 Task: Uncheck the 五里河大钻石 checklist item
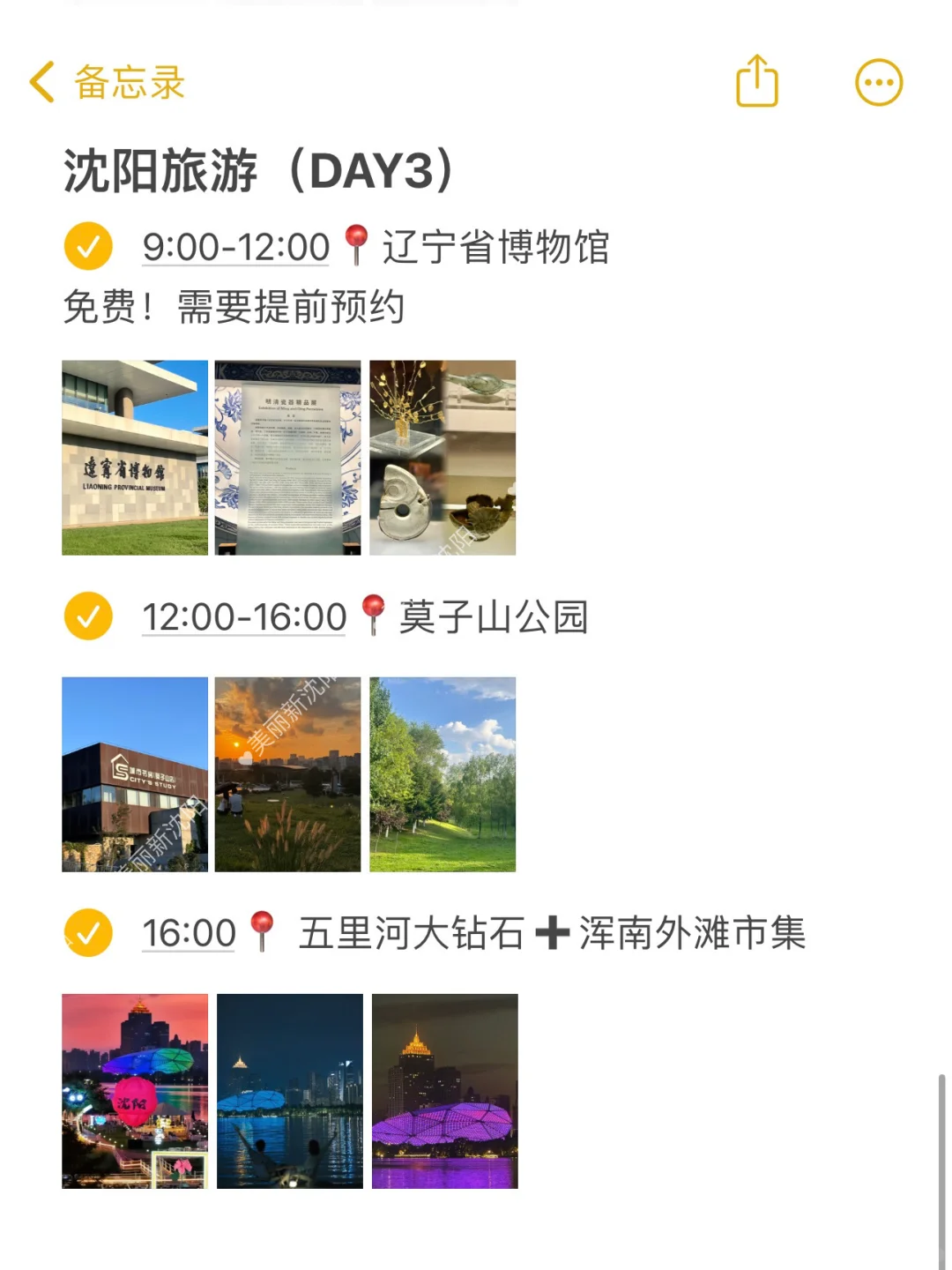88,932
